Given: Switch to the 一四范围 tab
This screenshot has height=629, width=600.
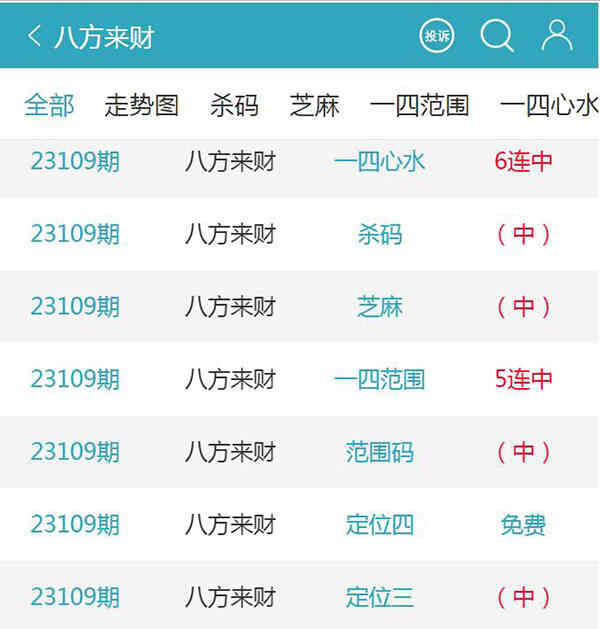Looking at the screenshot, I should coord(419,105).
